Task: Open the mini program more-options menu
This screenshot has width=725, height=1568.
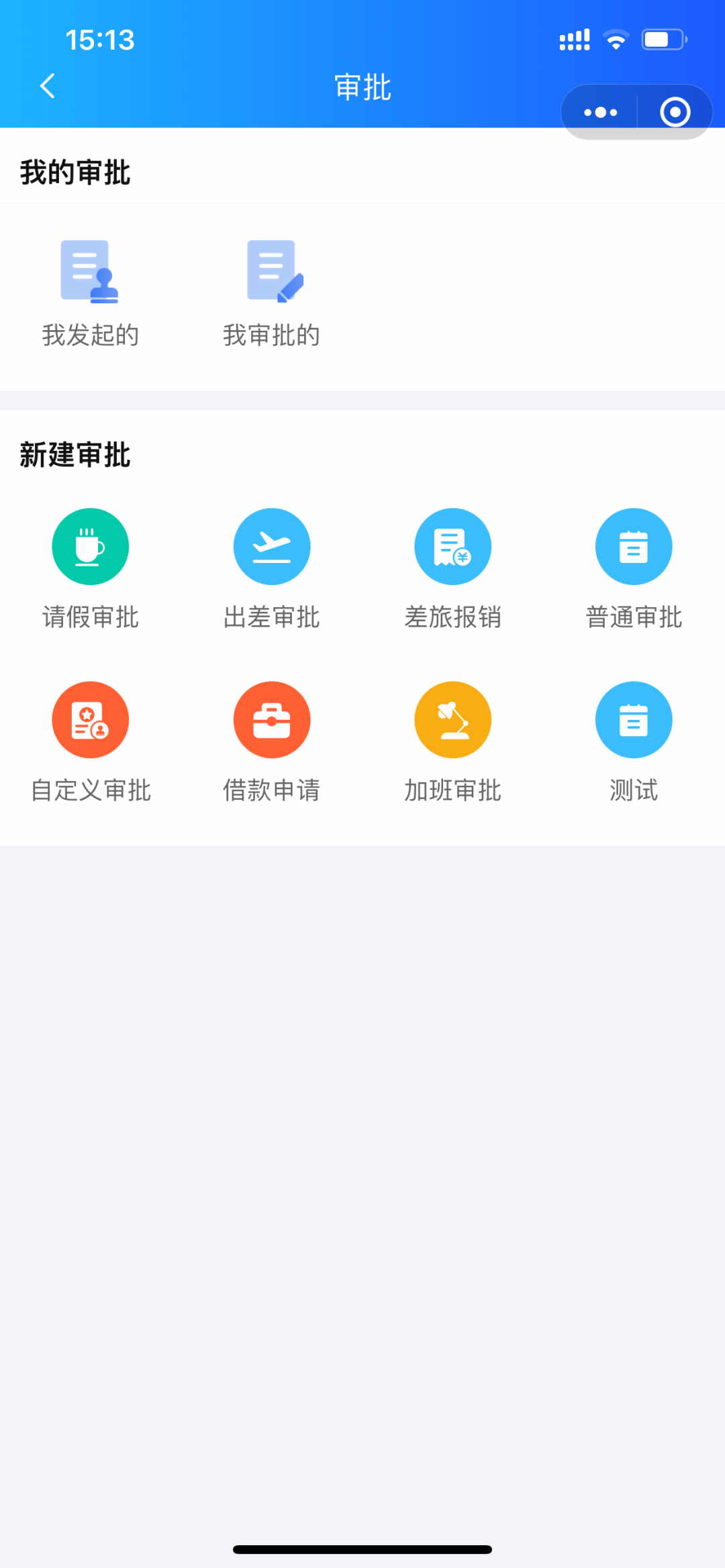Action: [x=600, y=112]
